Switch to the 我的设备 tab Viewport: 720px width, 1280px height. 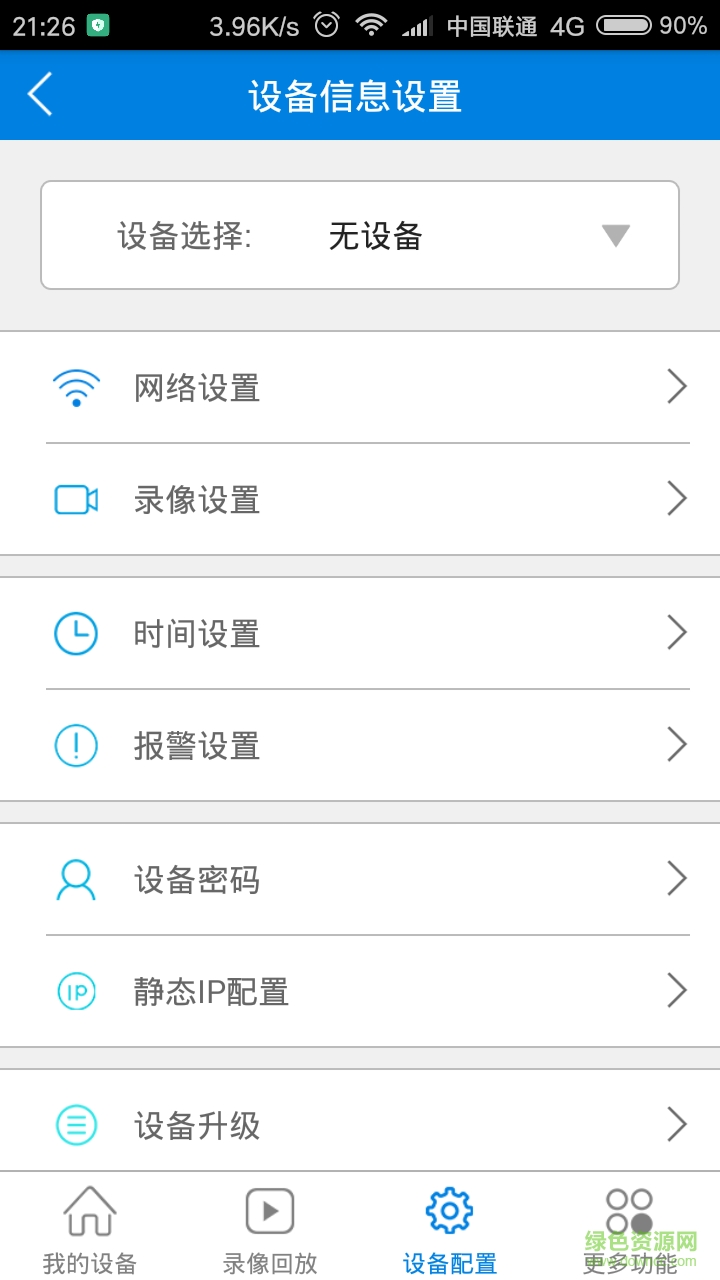click(x=90, y=1230)
